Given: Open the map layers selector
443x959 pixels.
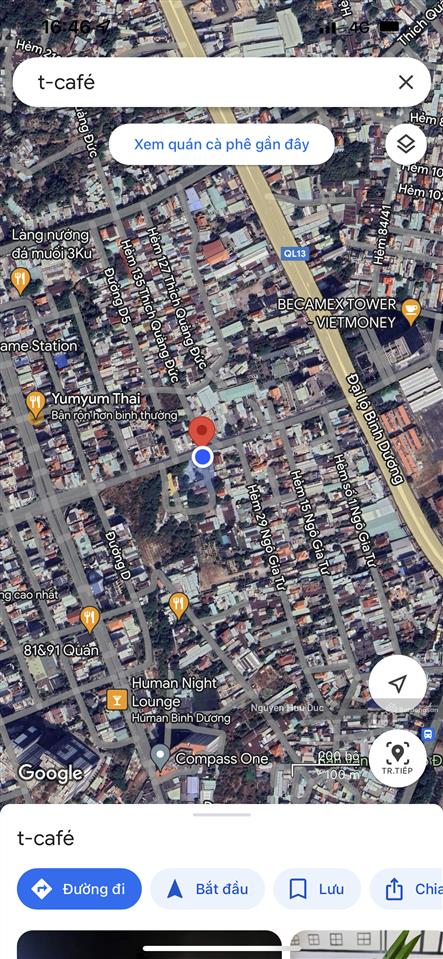Looking at the screenshot, I should (406, 144).
